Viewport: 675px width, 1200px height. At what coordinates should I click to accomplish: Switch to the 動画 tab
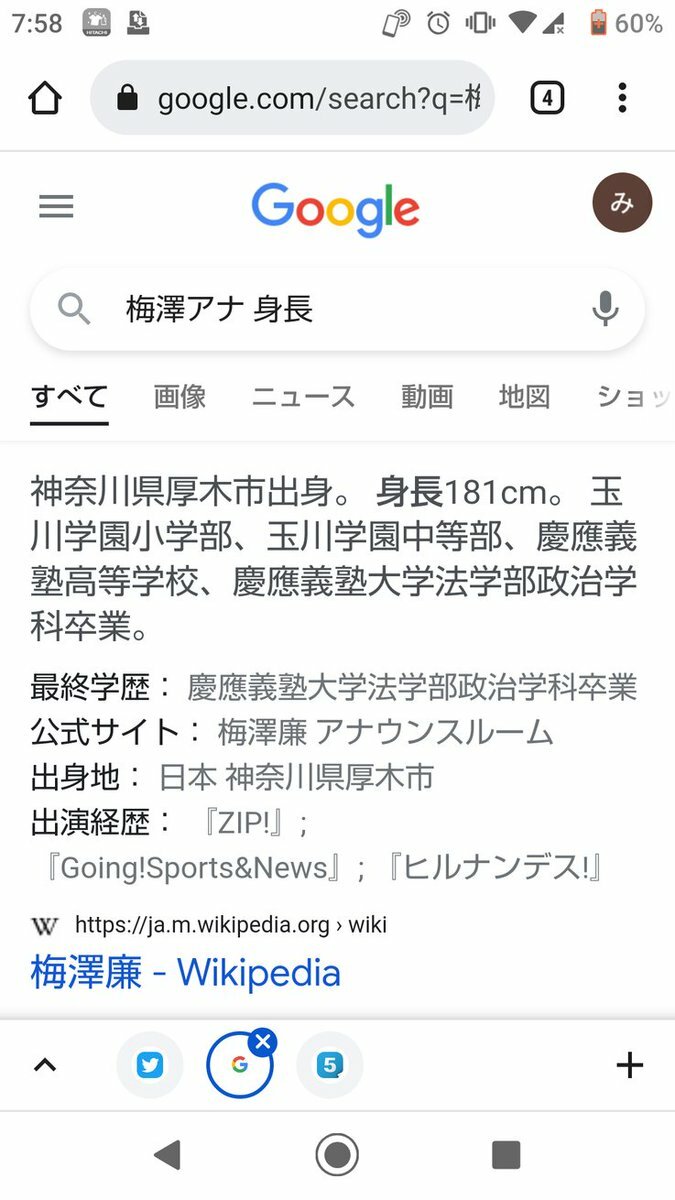point(427,397)
